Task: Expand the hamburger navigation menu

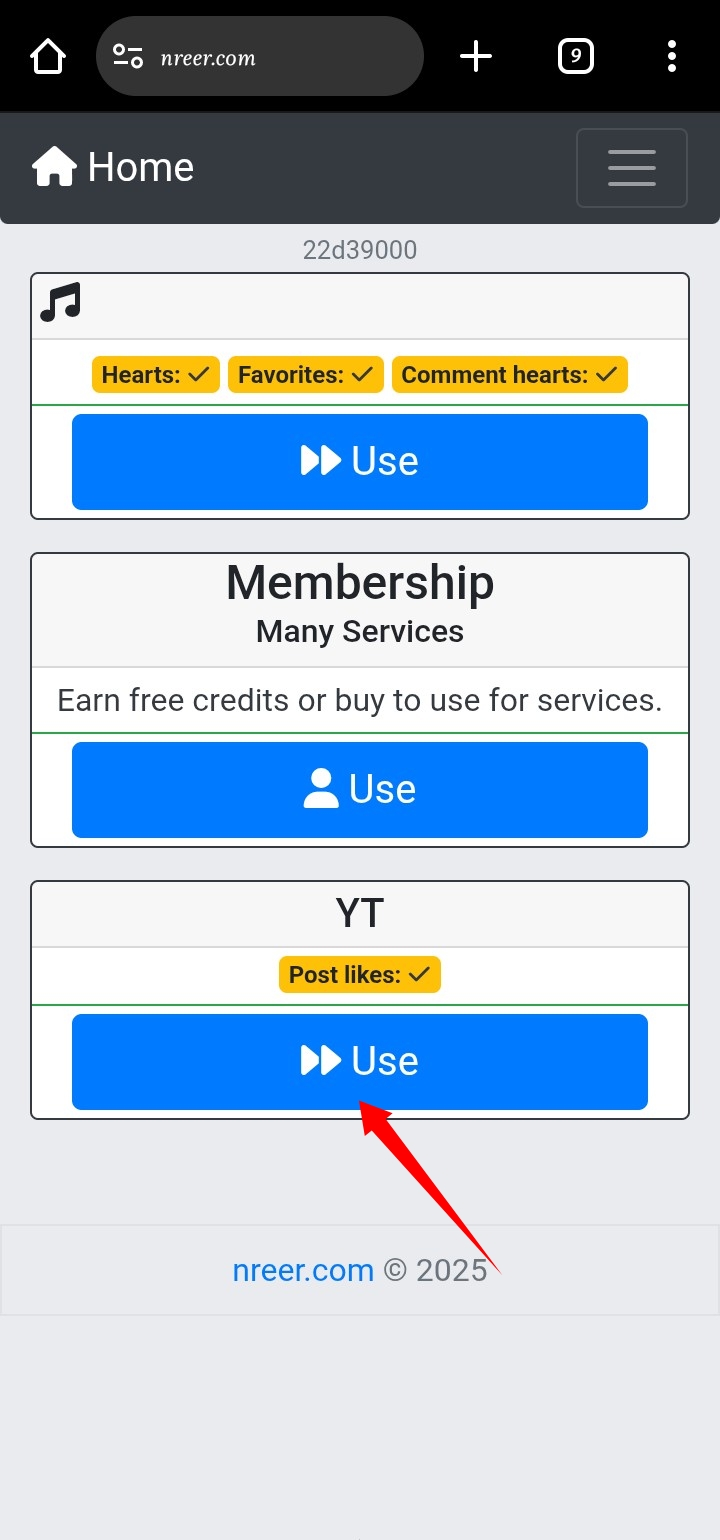Action: pyautogui.click(x=631, y=168)
